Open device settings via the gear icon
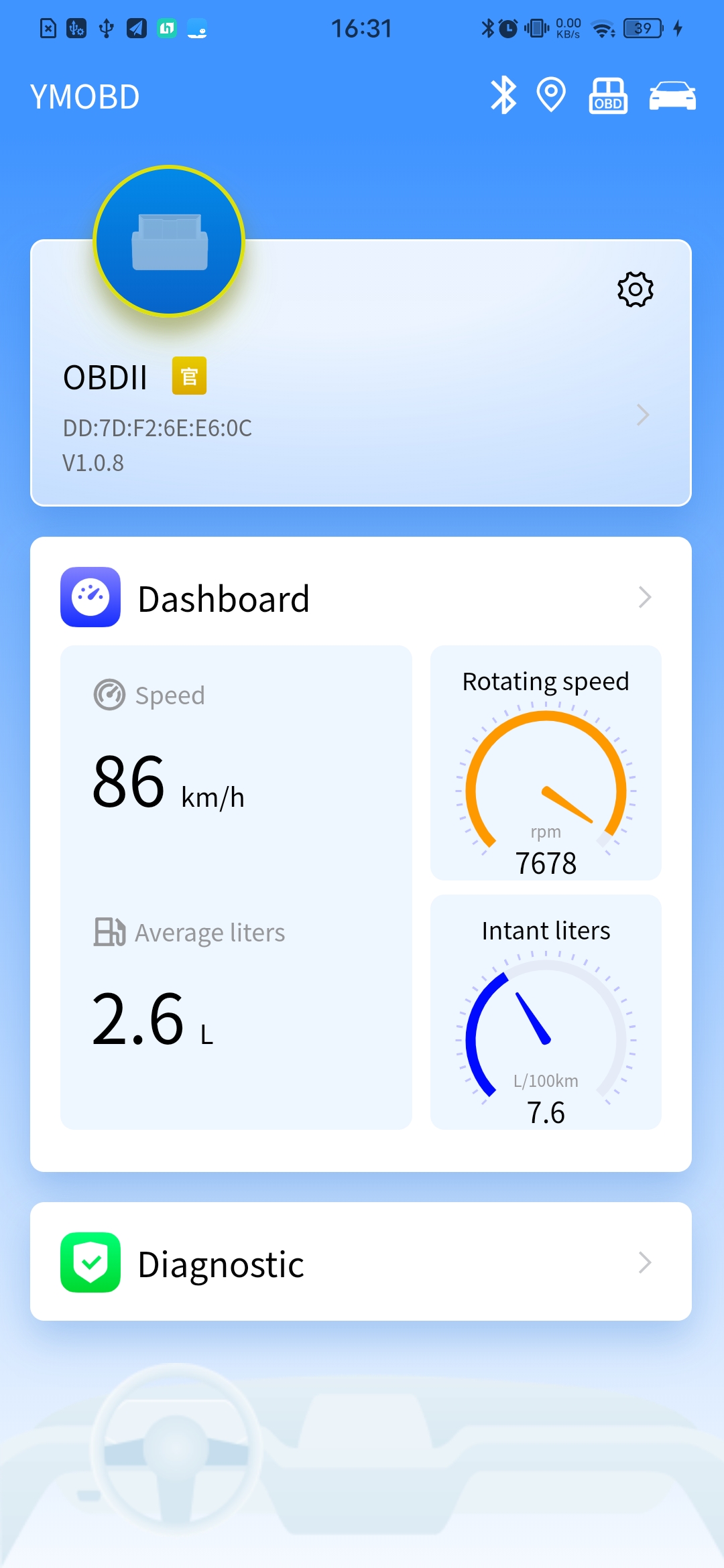Viewport: 724px width, 1568px height. (x=635, y=289)
